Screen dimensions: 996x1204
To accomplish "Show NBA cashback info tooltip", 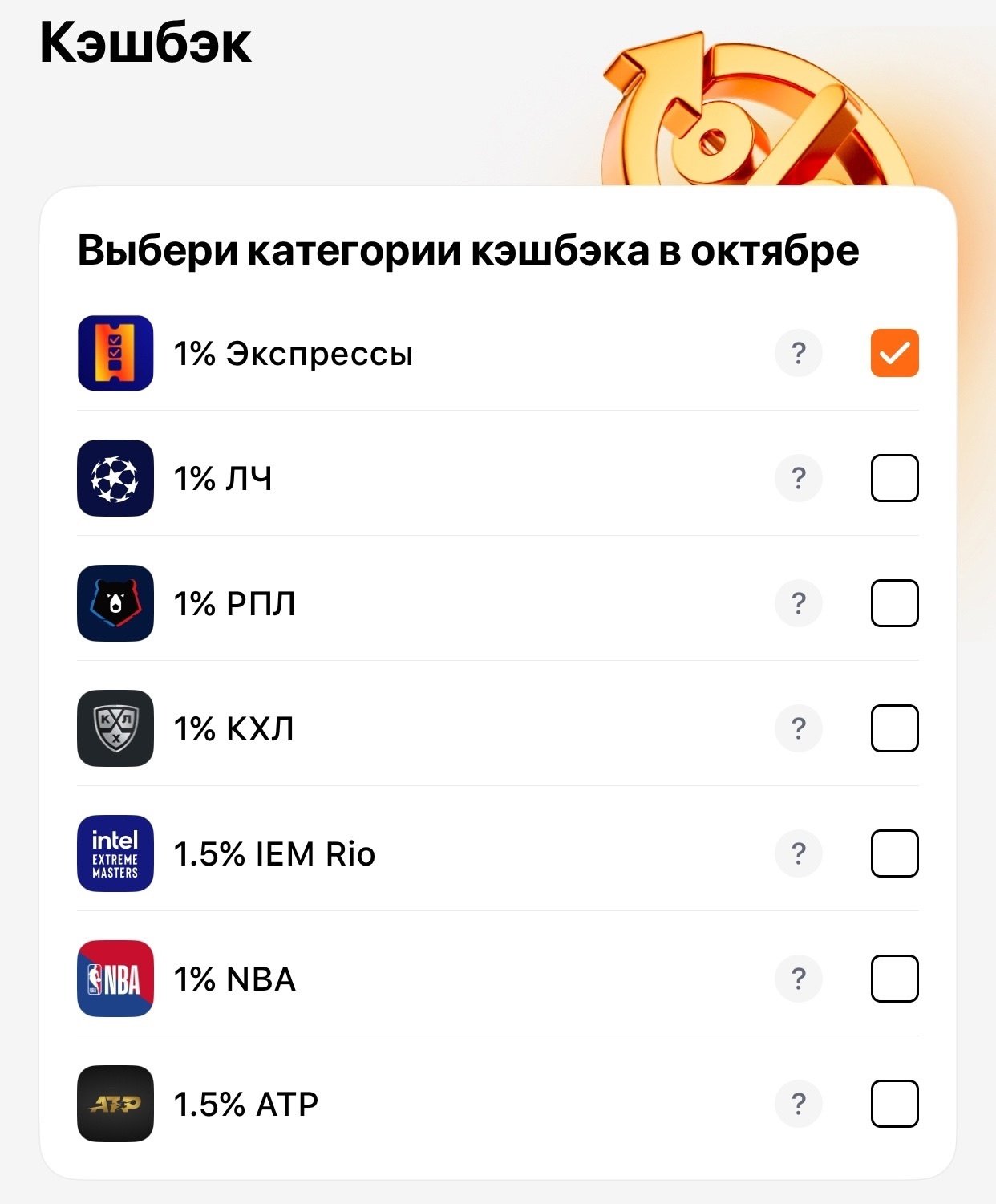I will click(x=798, y=979).
